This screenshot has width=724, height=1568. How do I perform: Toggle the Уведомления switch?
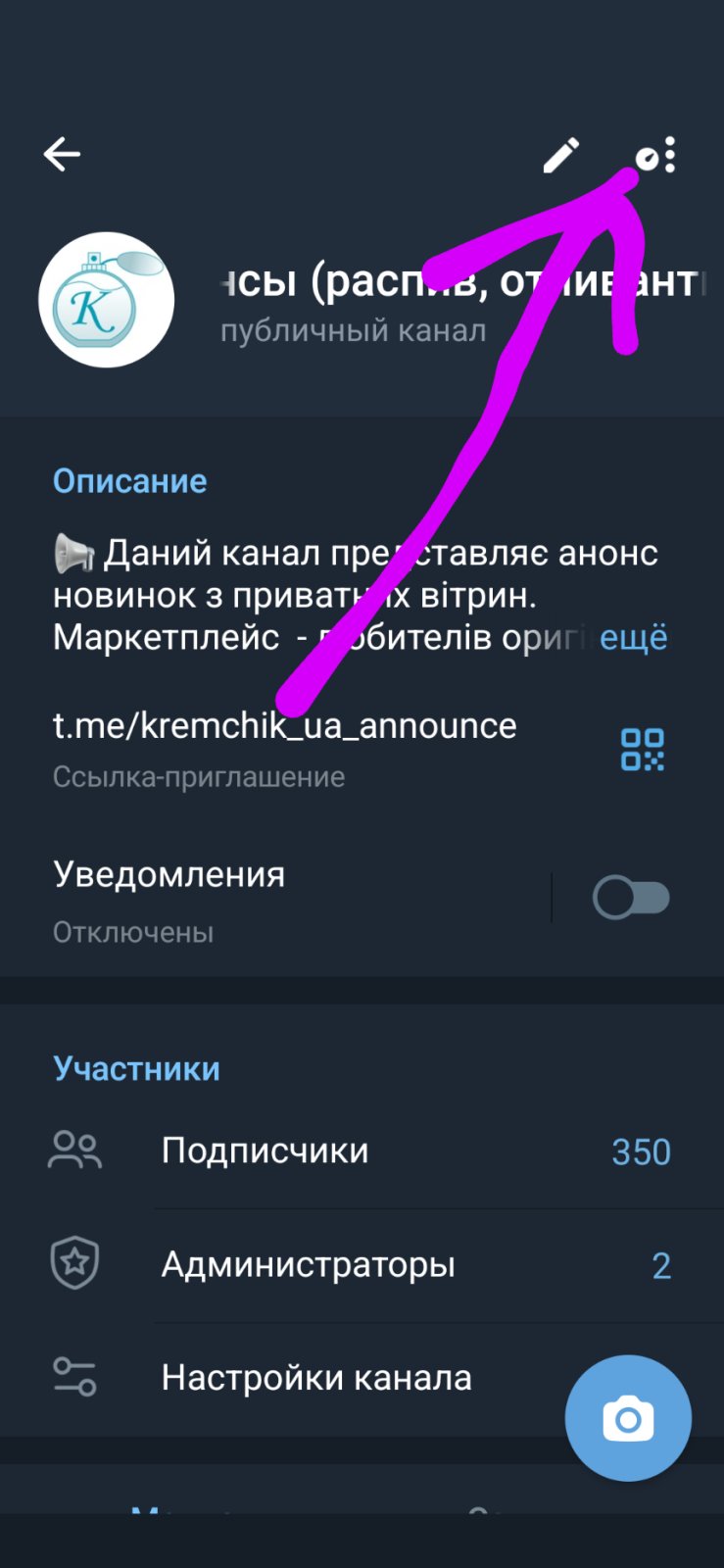(631, 898)
